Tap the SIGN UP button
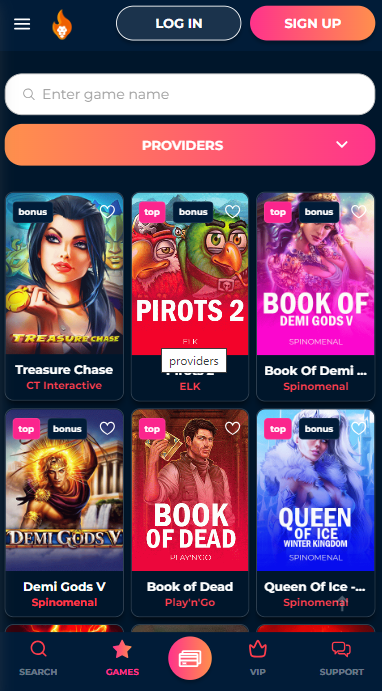Viewport: 382px width, 691px height. click(312, 23)
